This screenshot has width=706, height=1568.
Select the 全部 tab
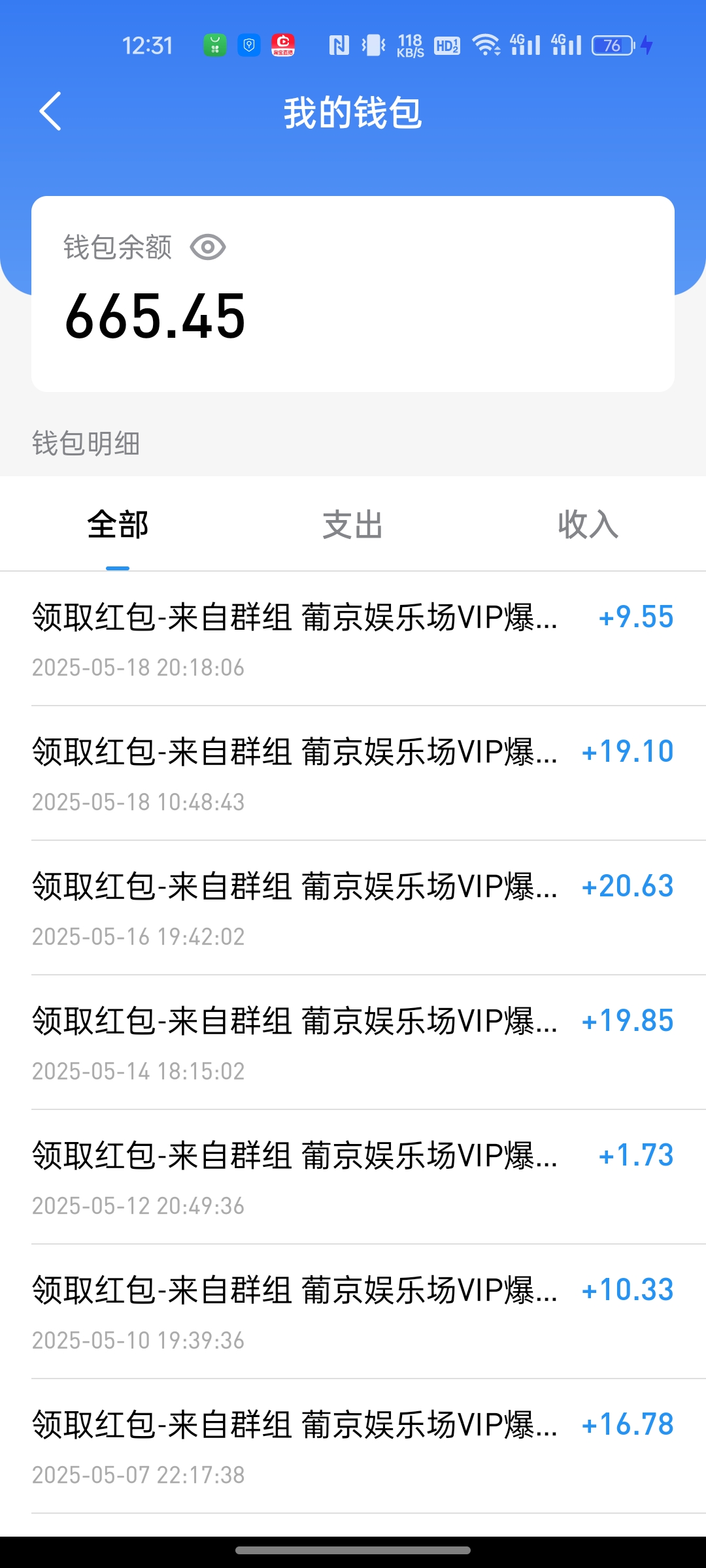pos(118,525)
